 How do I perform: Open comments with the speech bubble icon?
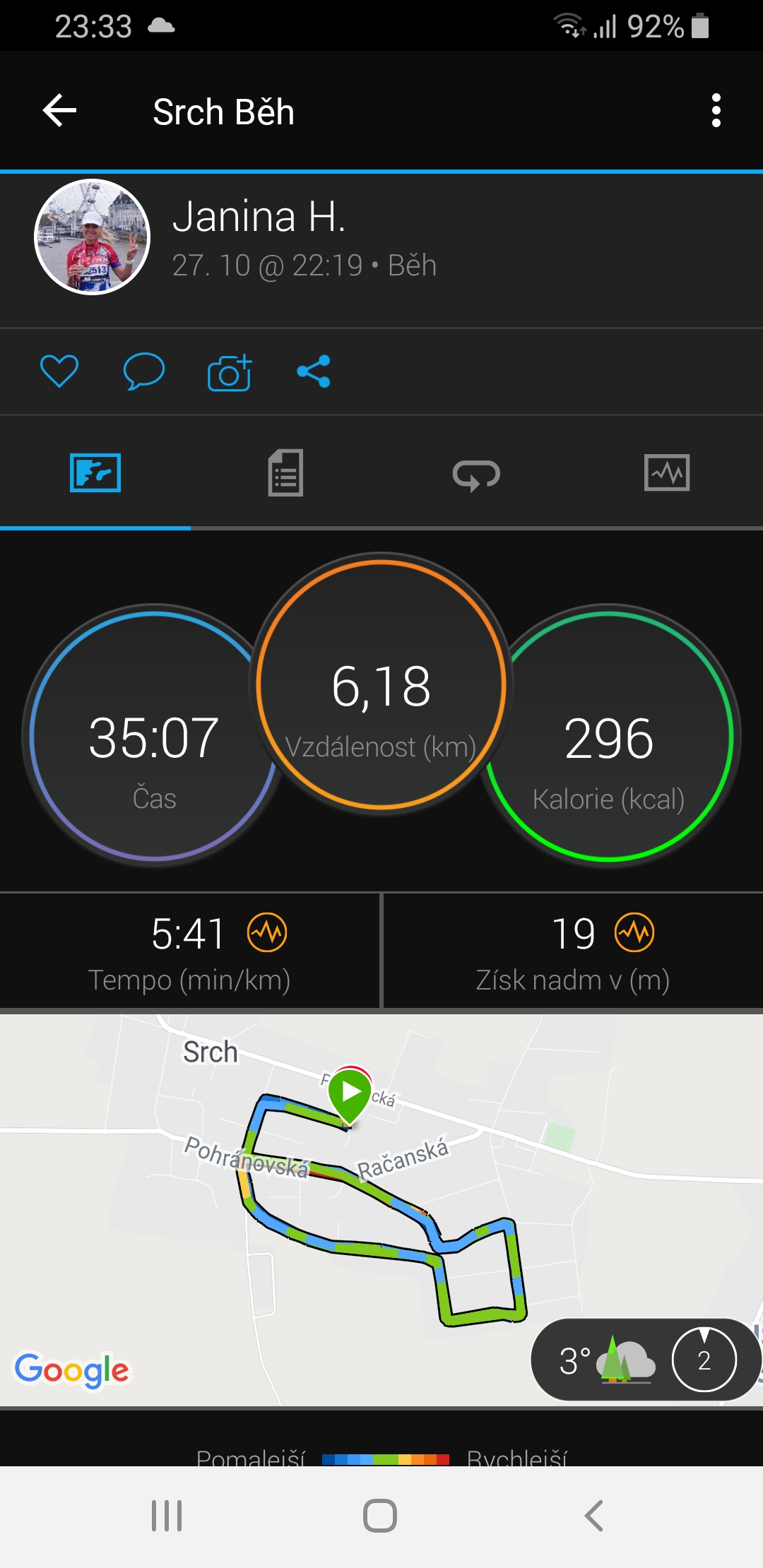(x=144, y=371)
